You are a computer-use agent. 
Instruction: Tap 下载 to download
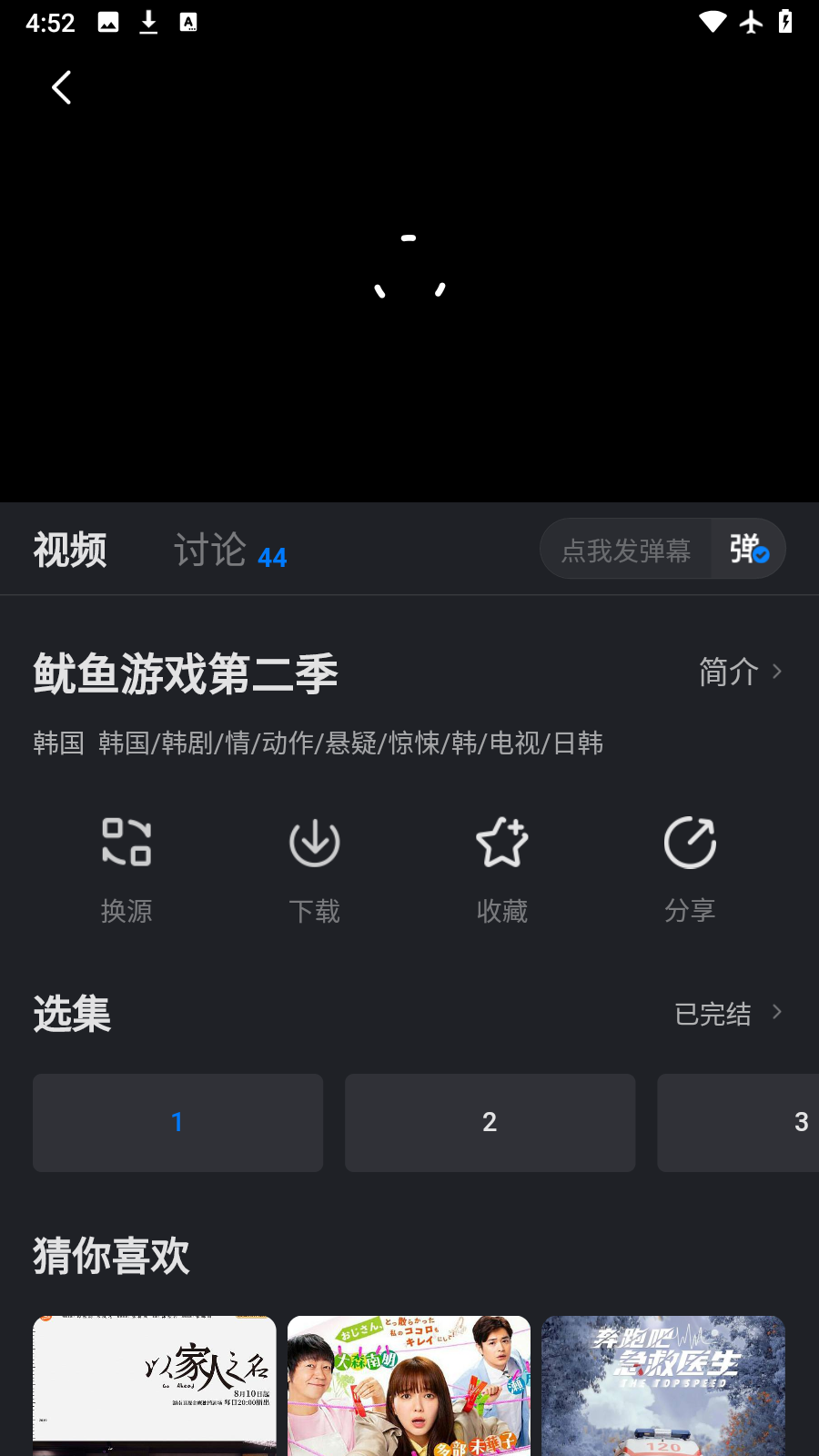pyautogui.click(x=314, y=869)
